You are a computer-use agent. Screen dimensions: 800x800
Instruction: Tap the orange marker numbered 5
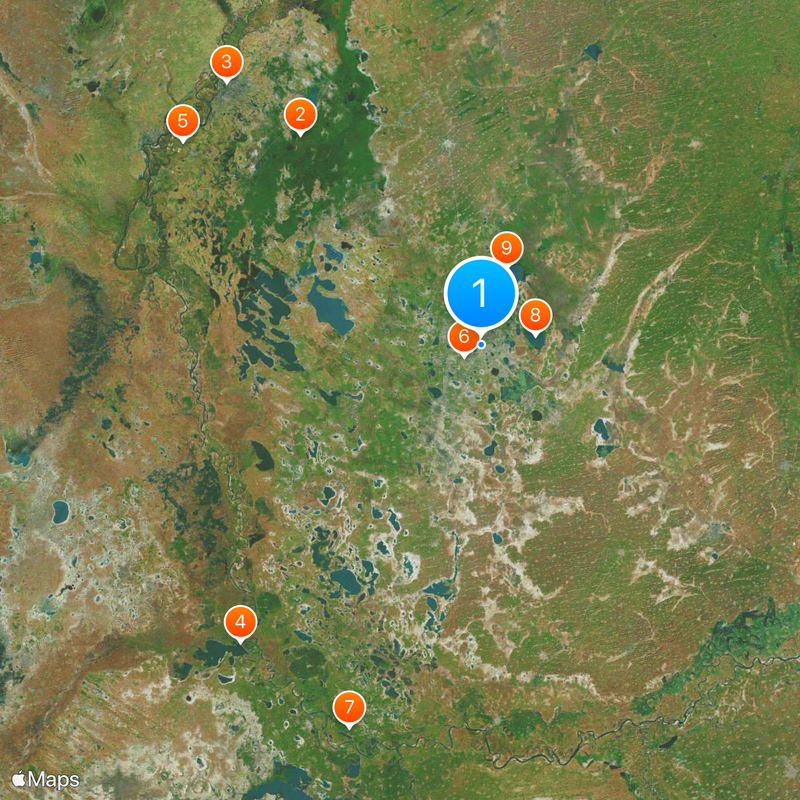(x=182, y=122)
